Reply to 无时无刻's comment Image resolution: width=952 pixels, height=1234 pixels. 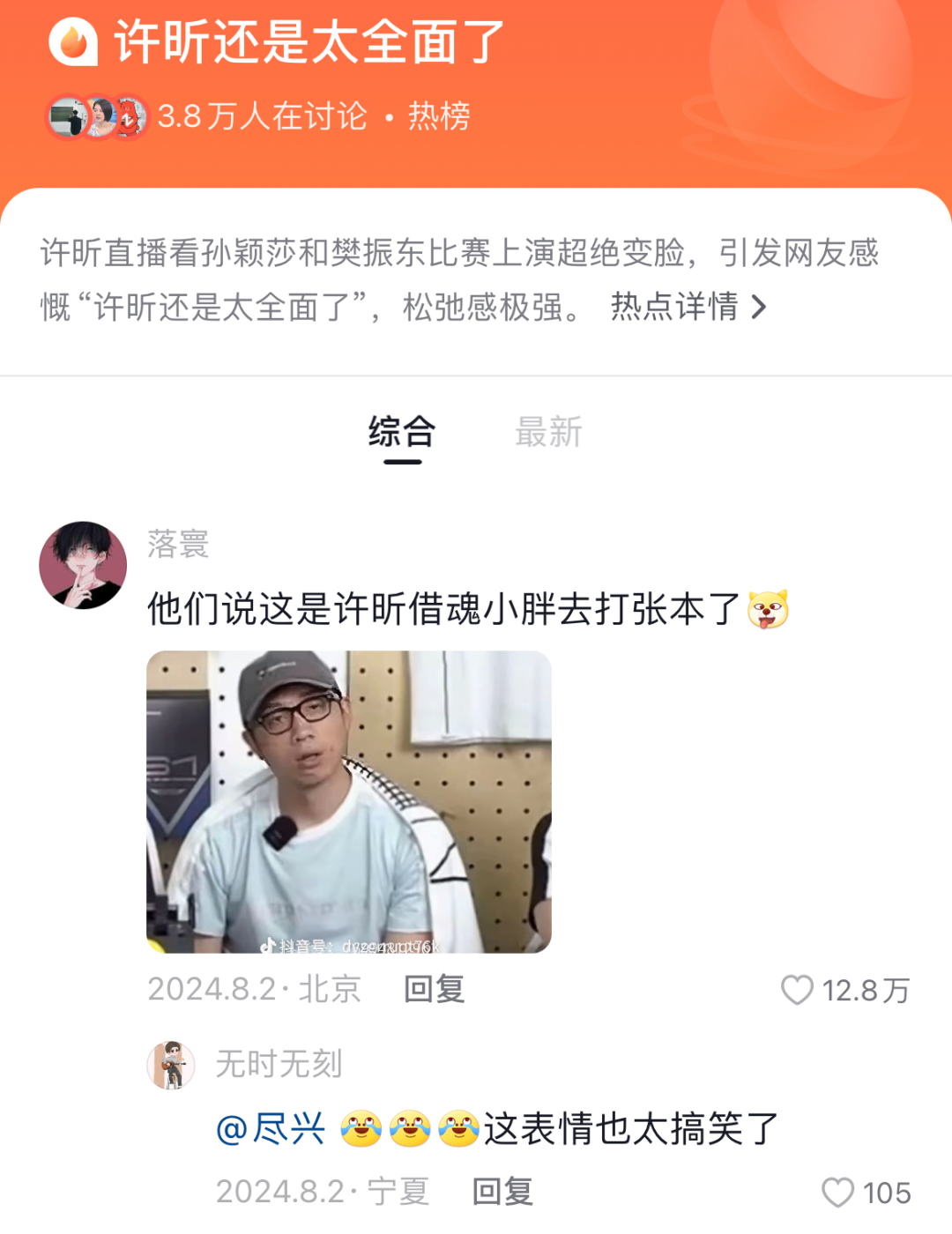502,1192
